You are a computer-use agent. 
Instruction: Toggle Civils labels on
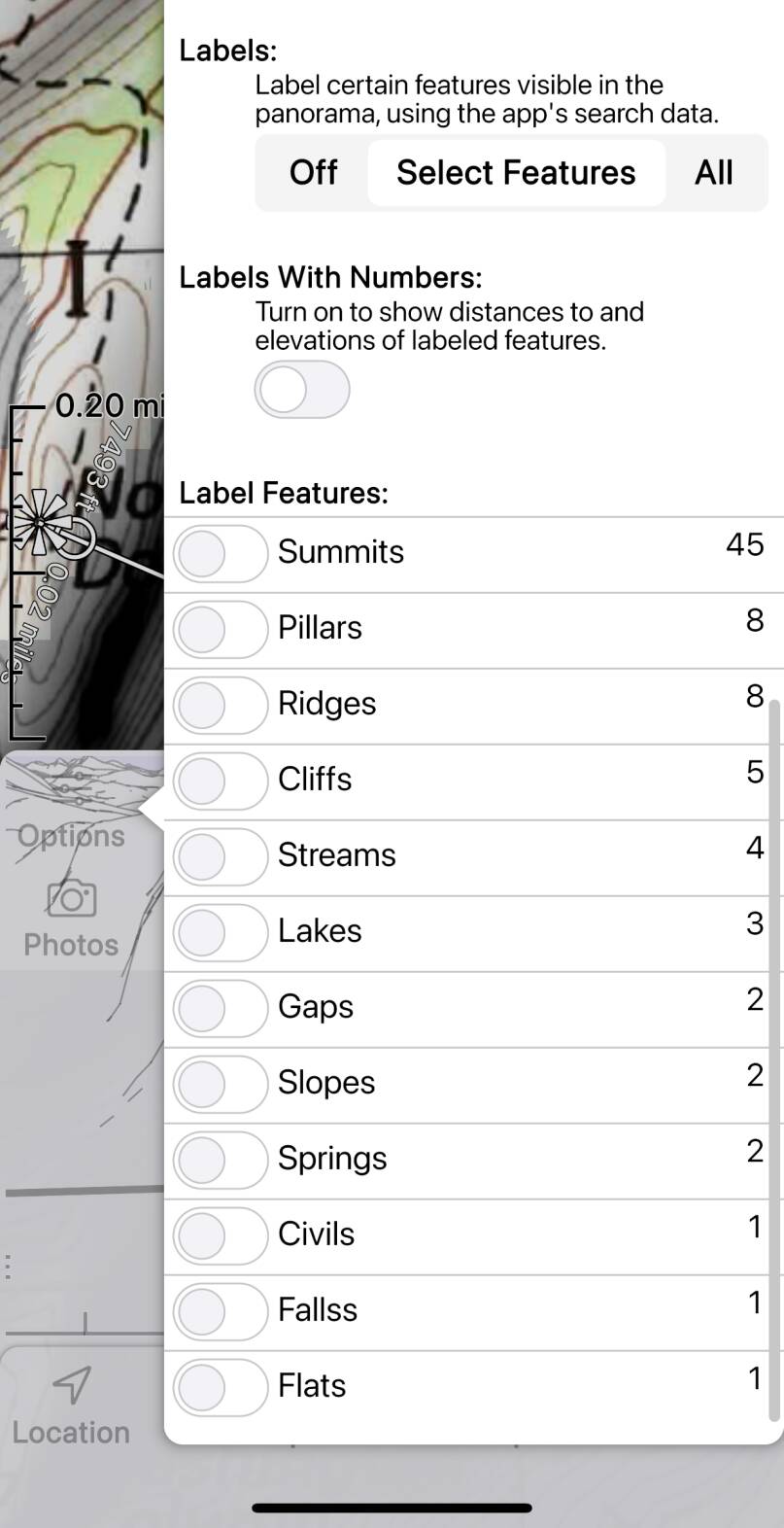[x=221, y=1236]
